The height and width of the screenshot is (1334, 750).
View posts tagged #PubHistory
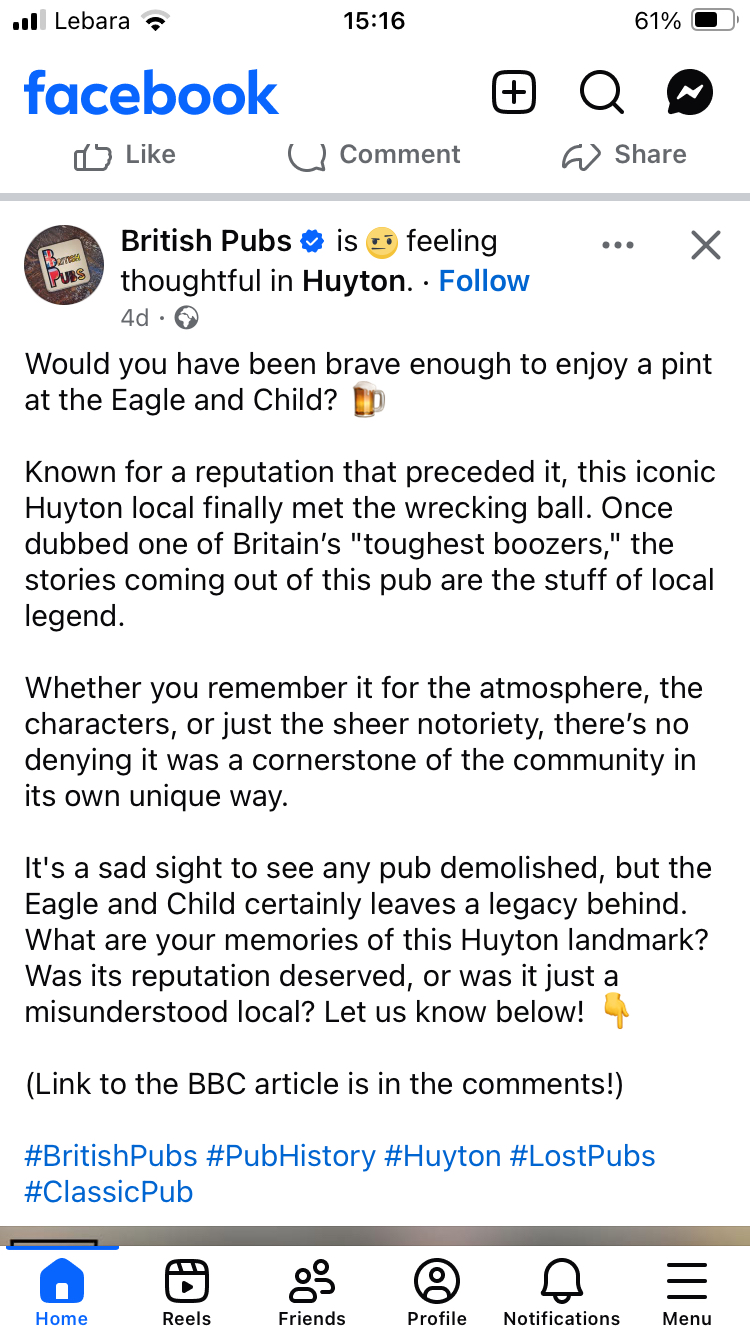point(290,1156)
